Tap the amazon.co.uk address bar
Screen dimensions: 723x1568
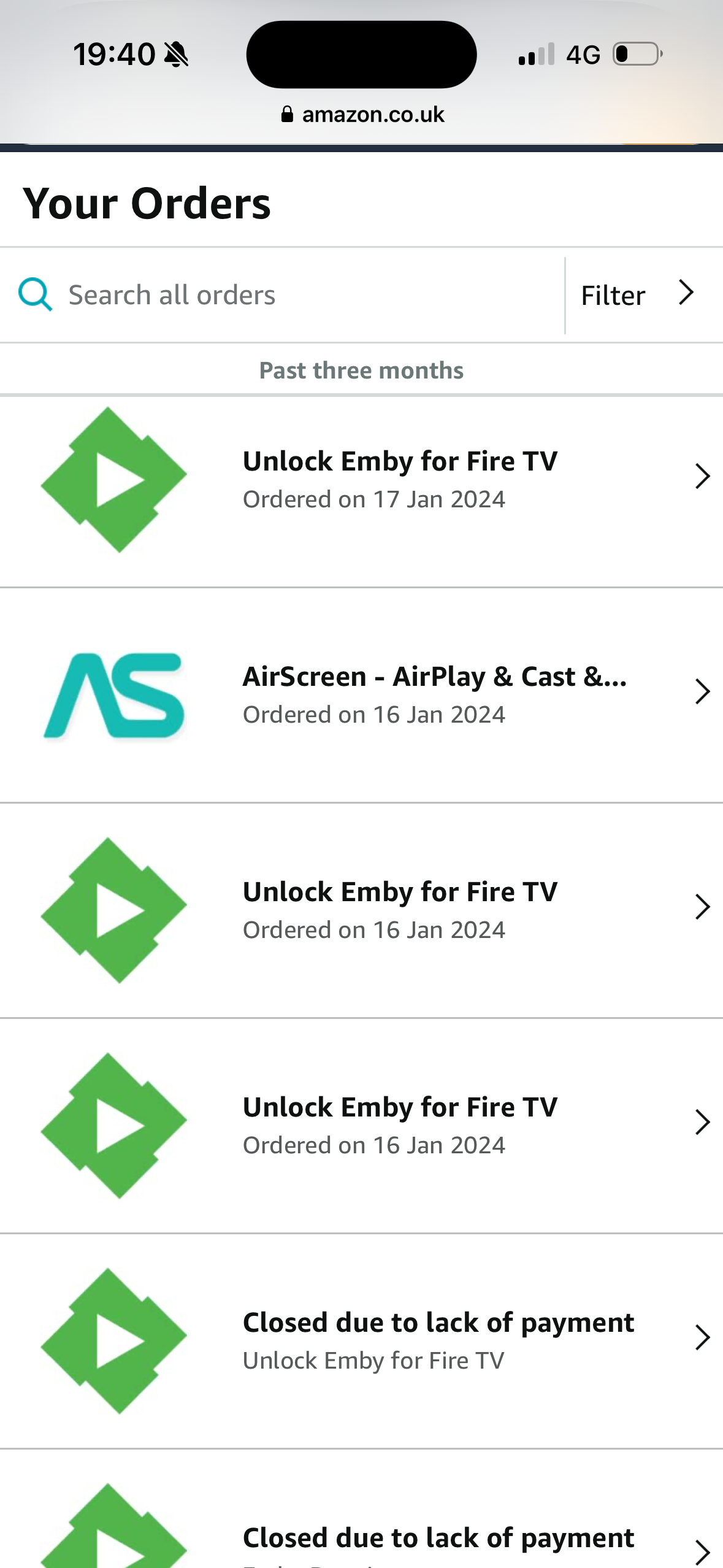pyautogui.click(x=363, y=115)
